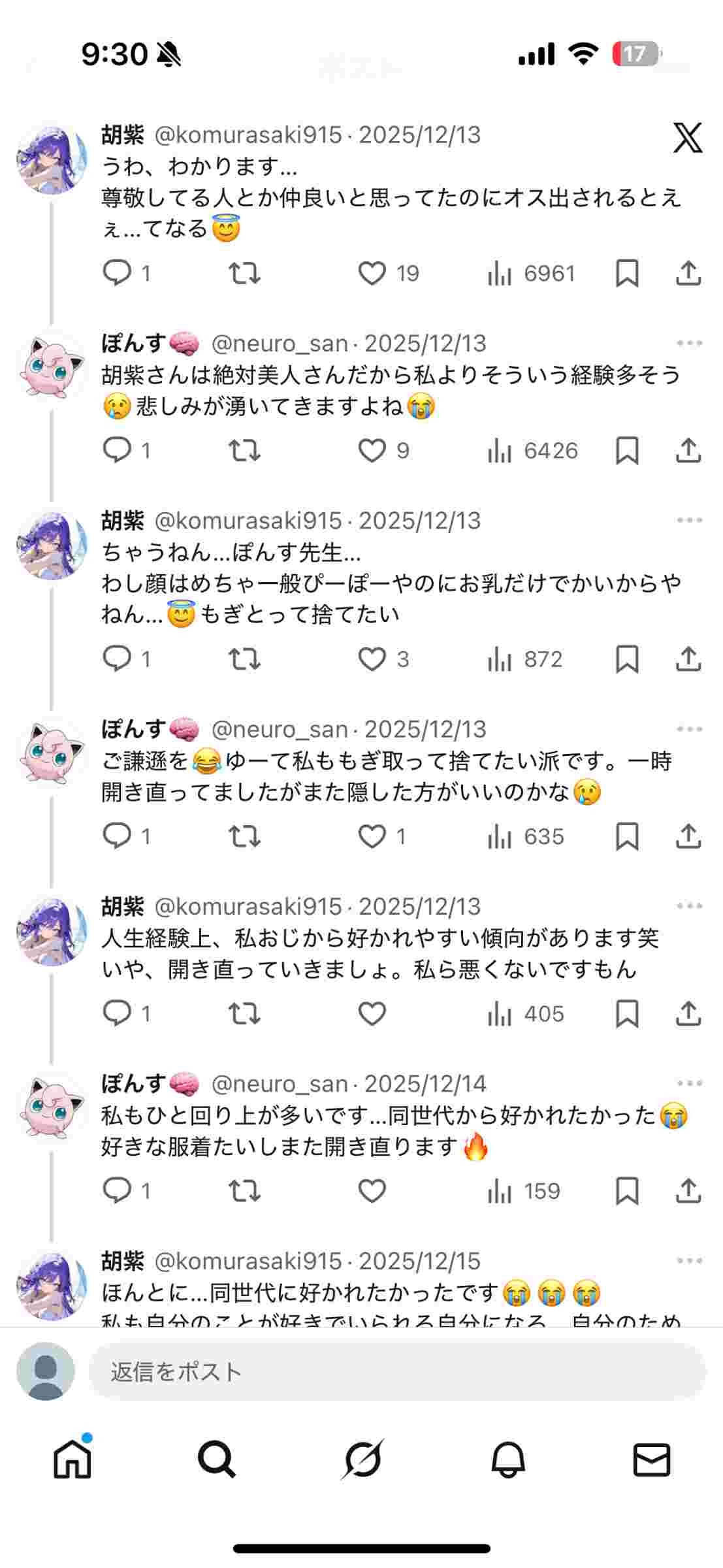723x1568 pixels.
Task: Open 胡紫's profile avatar on the first post
Action: tap(52, 159)
